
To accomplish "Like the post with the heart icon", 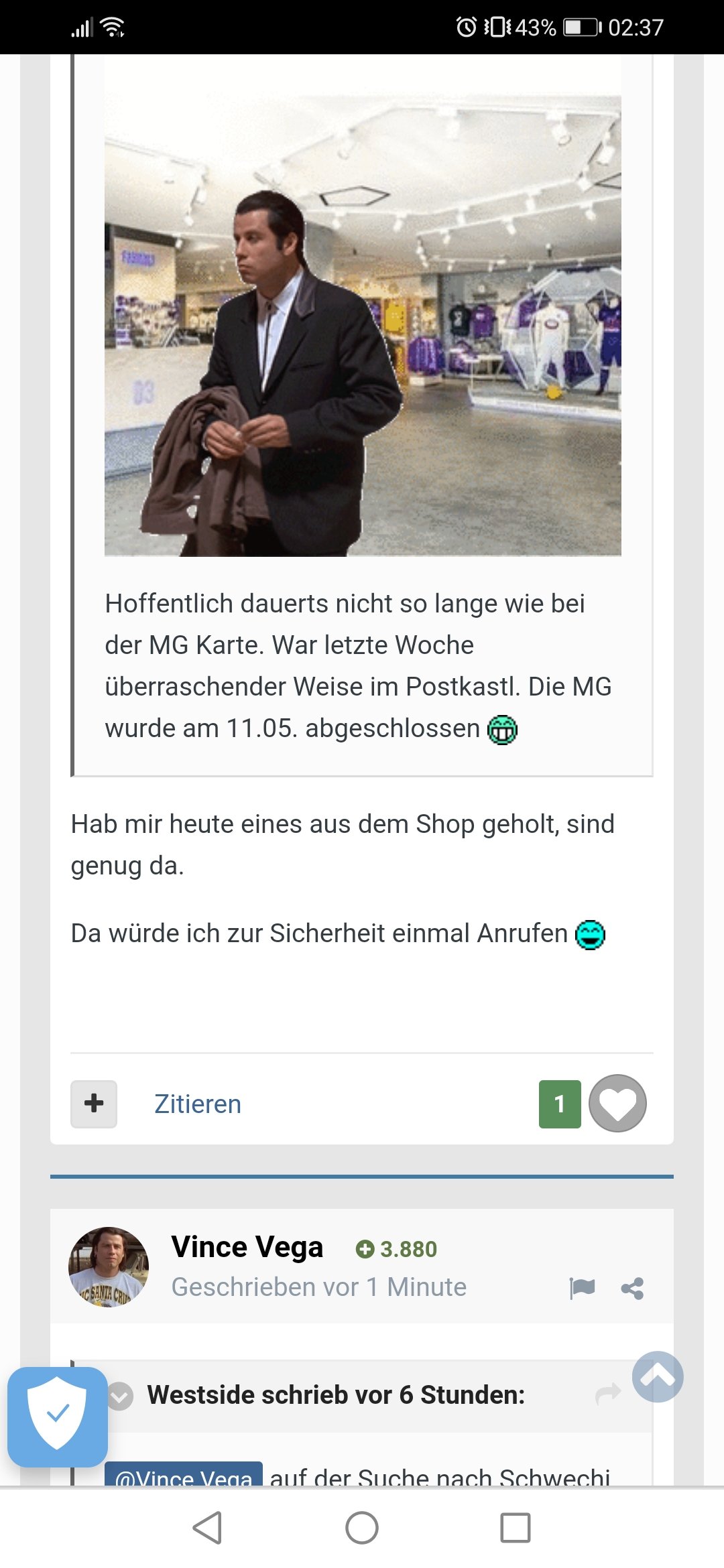I will [x=617, y=1104].
